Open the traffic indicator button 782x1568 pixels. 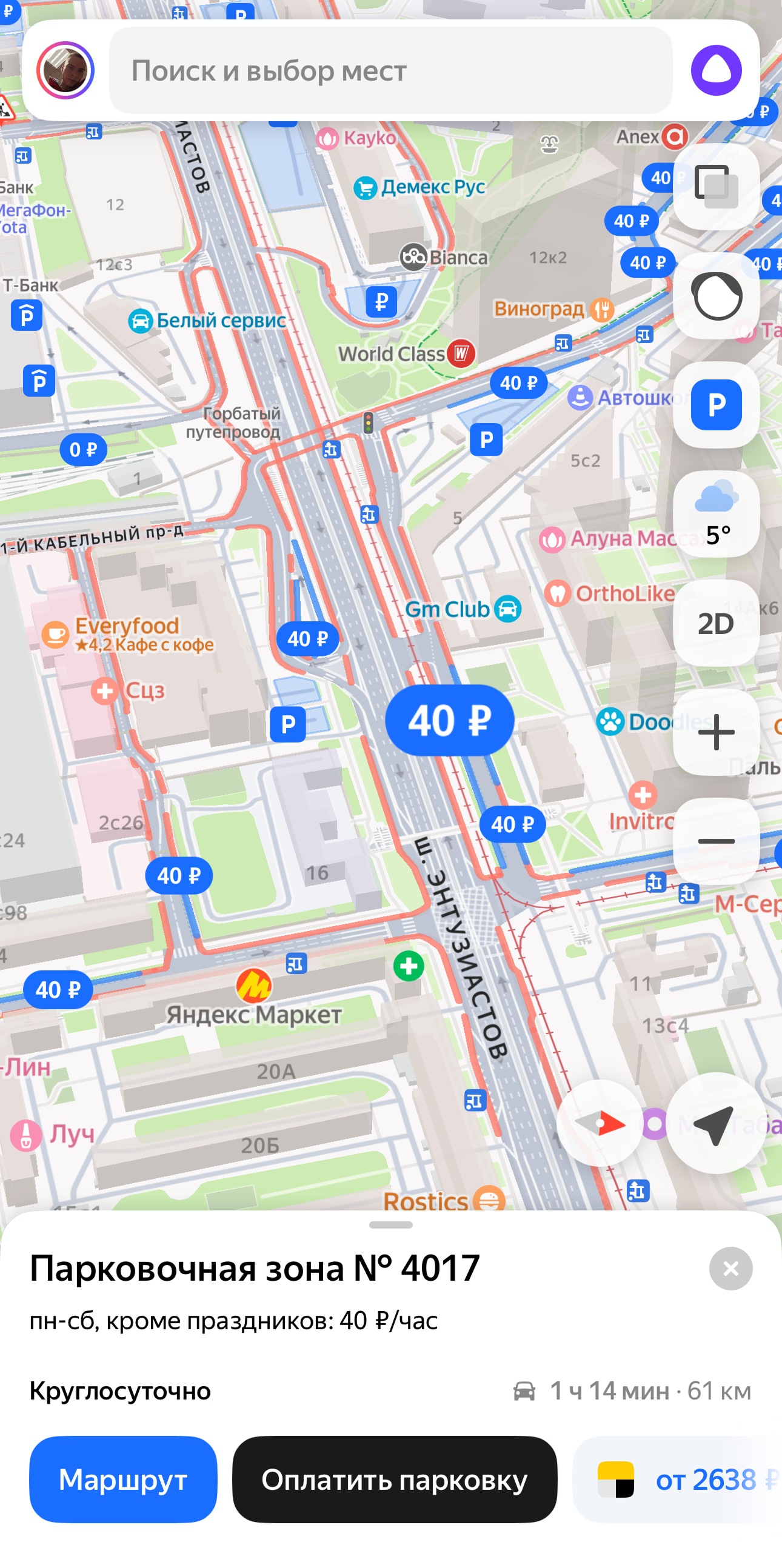click(716, 296)
